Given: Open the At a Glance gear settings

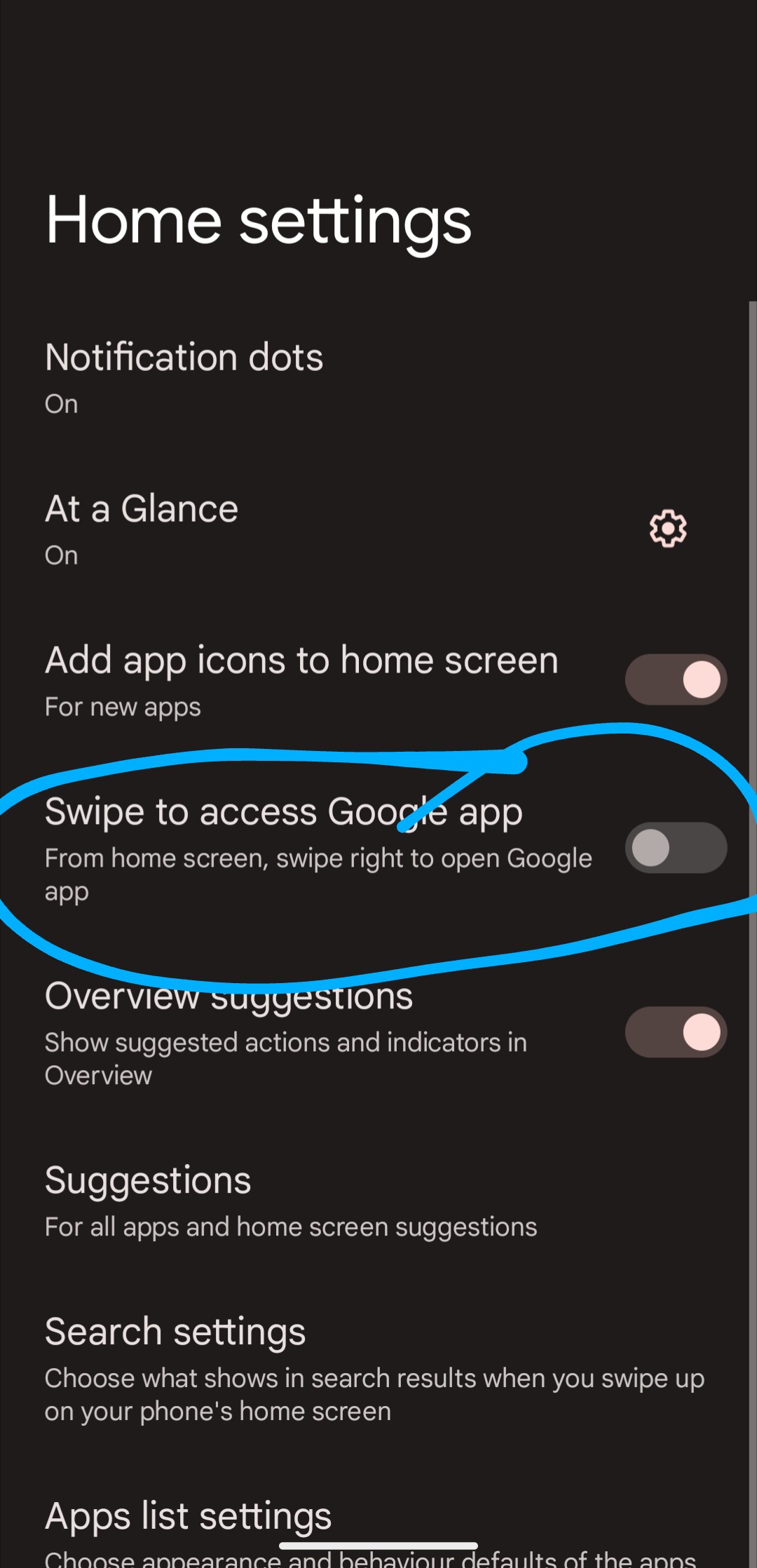Looking at the screenshot, I should [667, 529].
